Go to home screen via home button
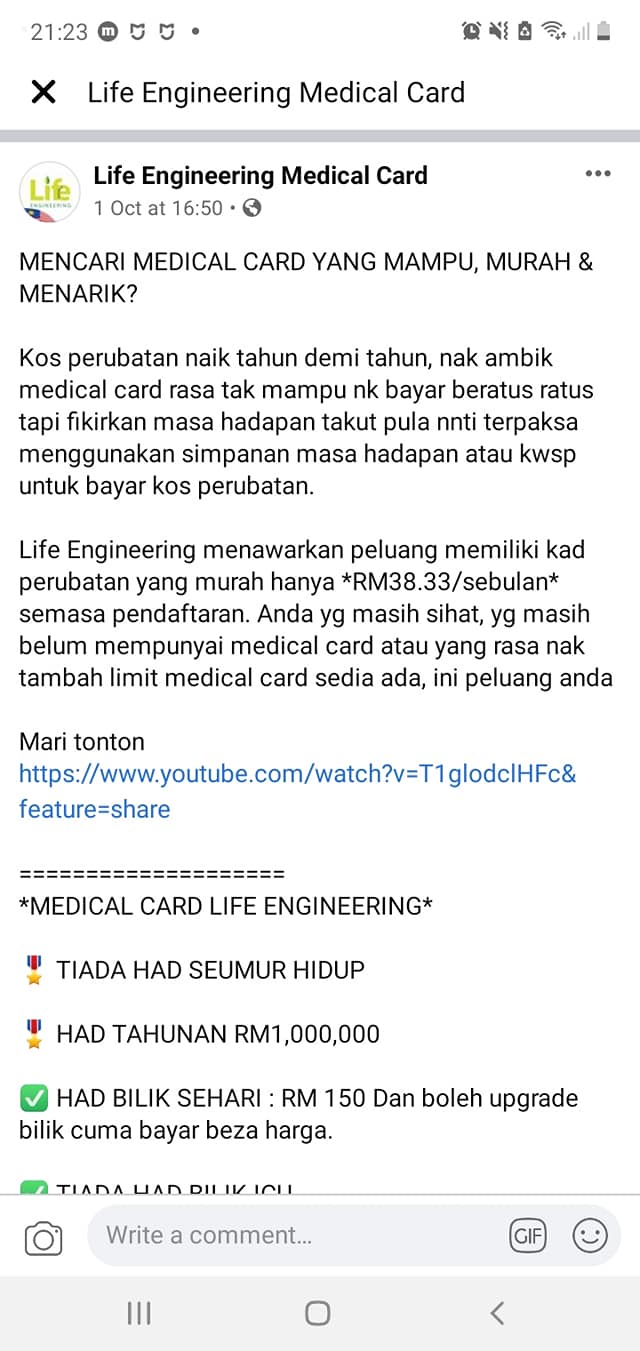 point(318,1313)
